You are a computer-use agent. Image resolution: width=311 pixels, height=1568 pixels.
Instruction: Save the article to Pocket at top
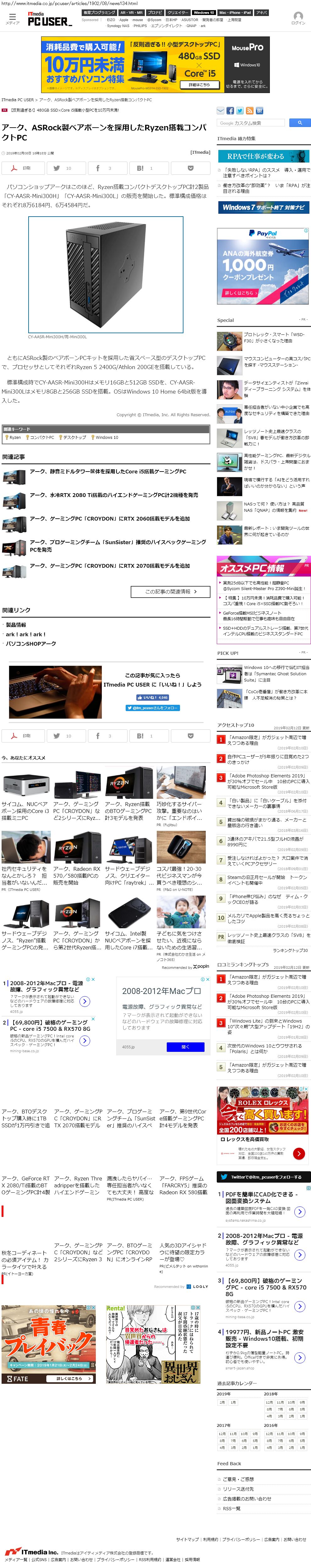click(x=190, y=168)
